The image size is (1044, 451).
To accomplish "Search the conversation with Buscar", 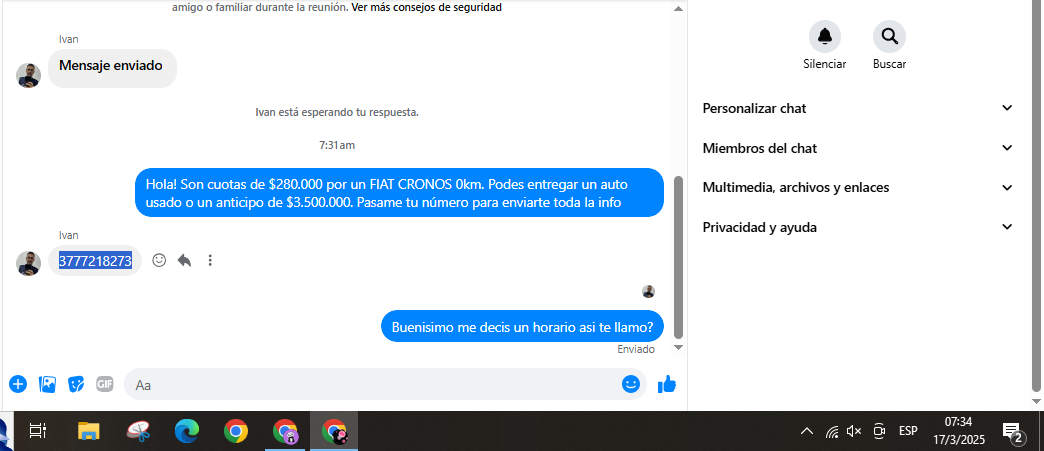I will point(889,37).
